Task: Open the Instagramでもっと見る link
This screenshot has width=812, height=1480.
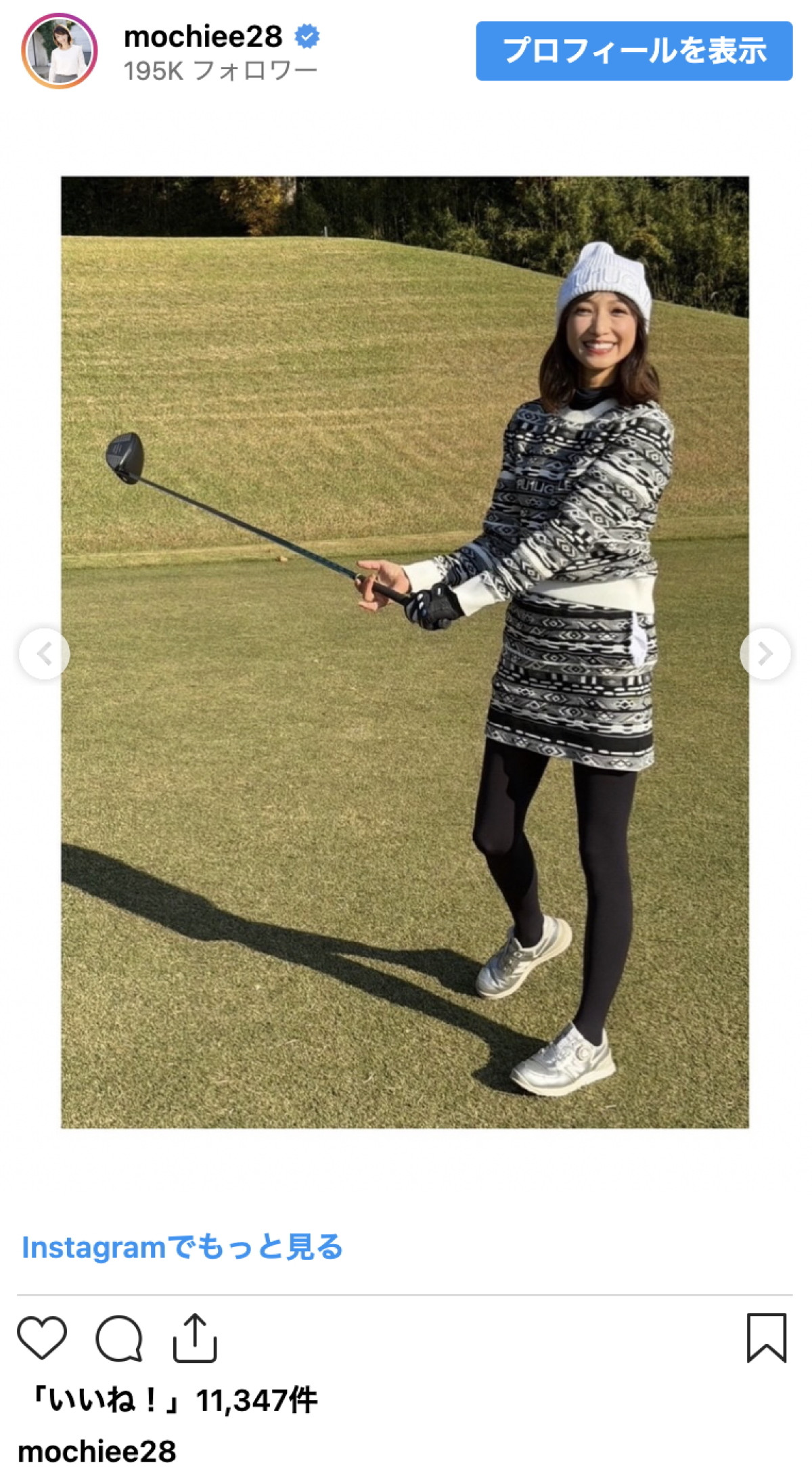Action: coord(182,1247)
